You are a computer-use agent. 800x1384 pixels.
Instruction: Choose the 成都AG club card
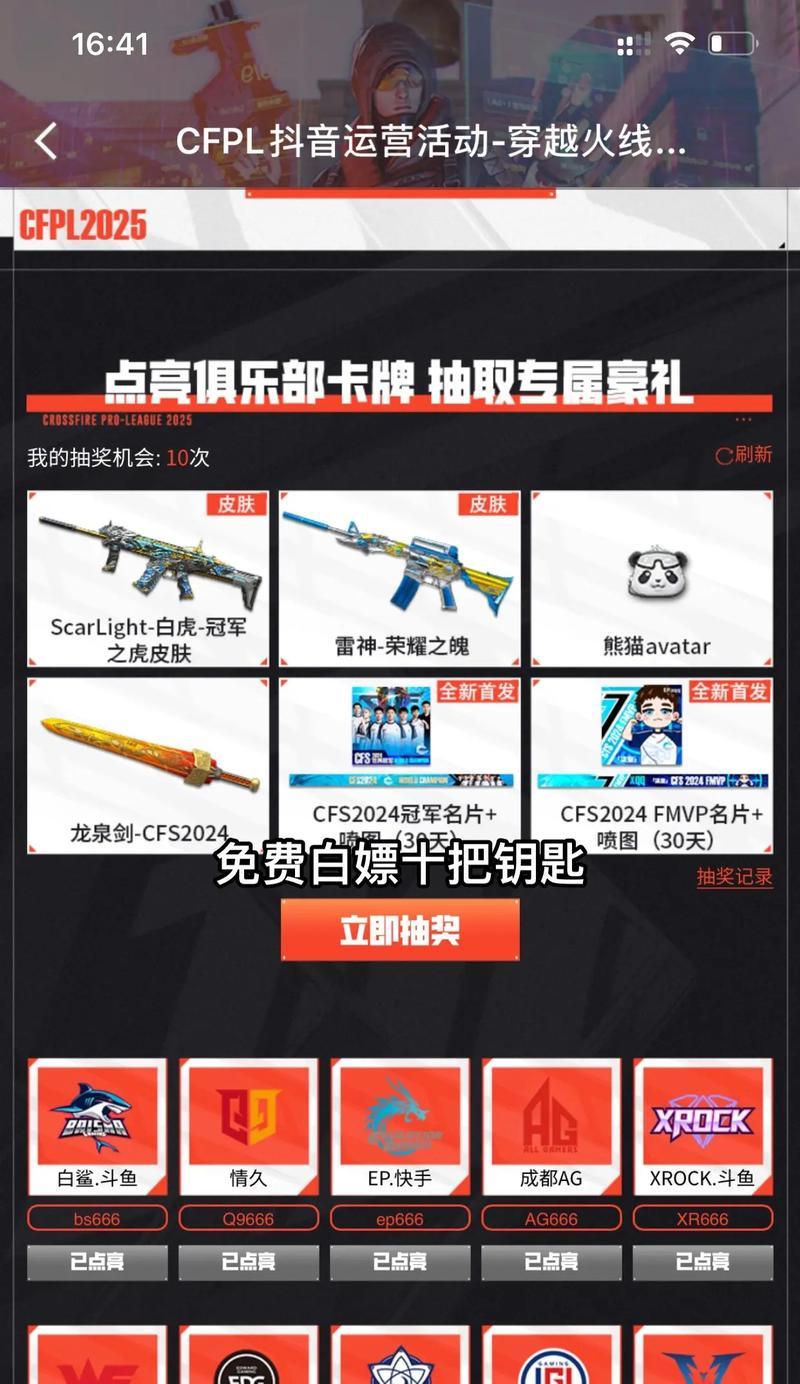coord(551,1127)
